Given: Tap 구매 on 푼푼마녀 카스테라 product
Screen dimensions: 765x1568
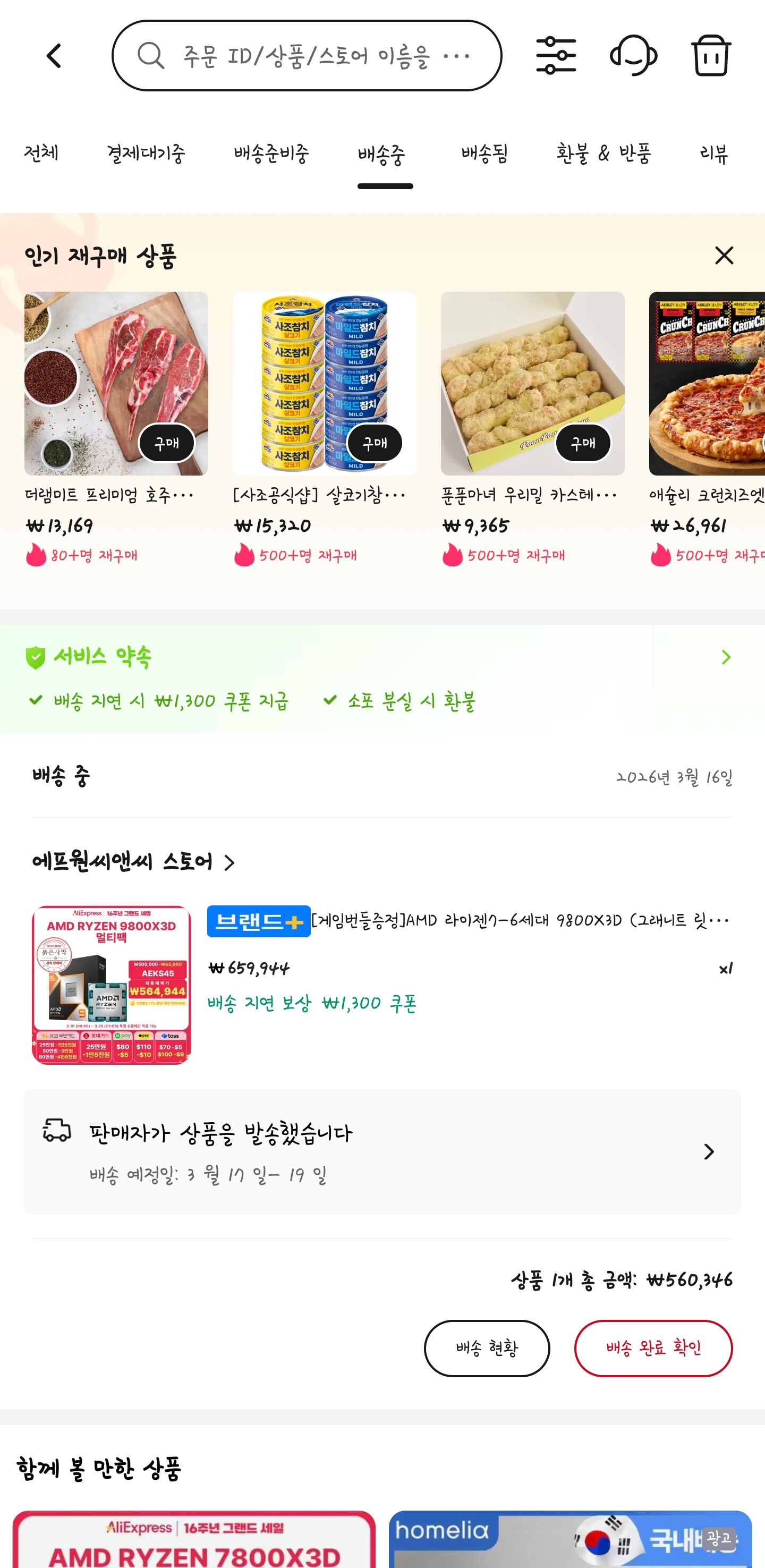Looking at the screenshot, I should 583,443.
